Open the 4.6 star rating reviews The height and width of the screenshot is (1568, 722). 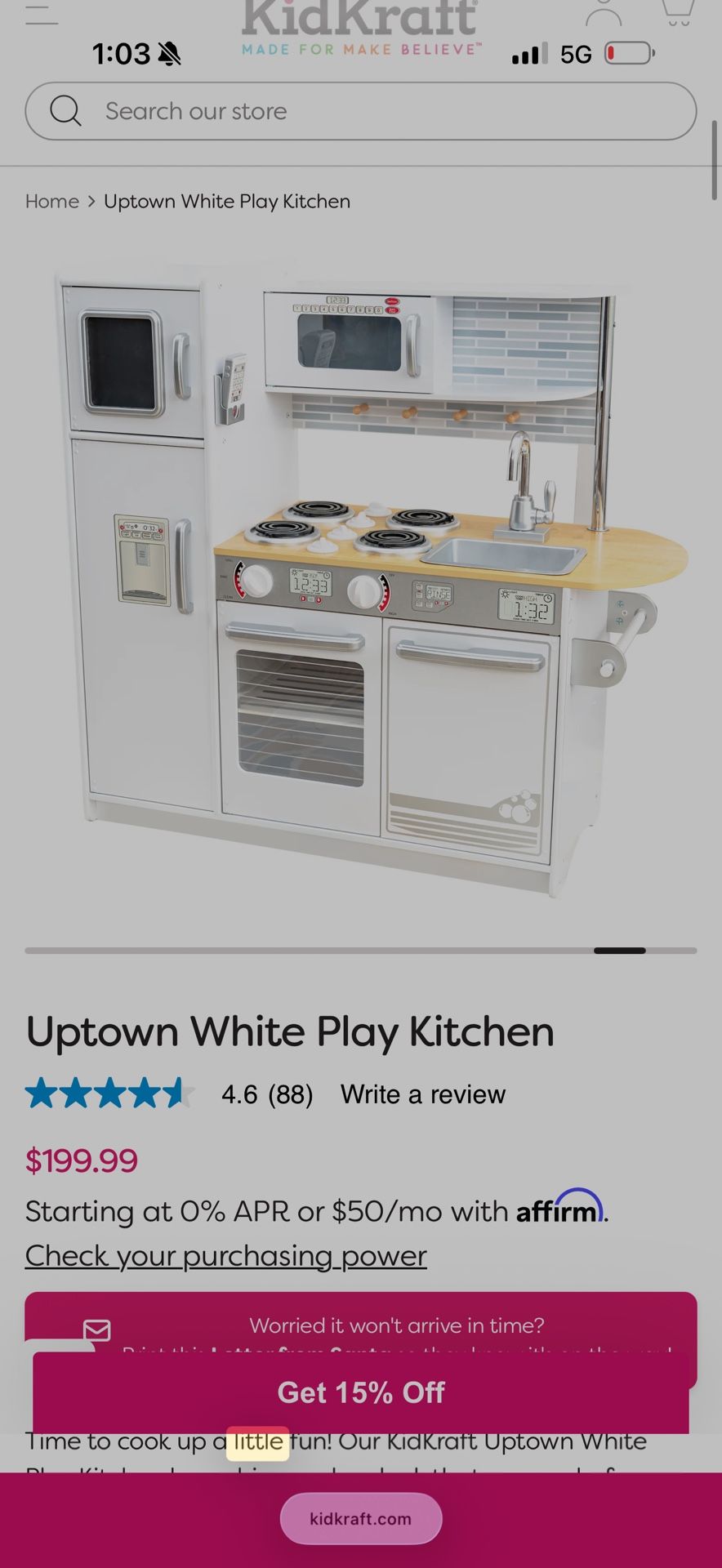click(169, 1094)
